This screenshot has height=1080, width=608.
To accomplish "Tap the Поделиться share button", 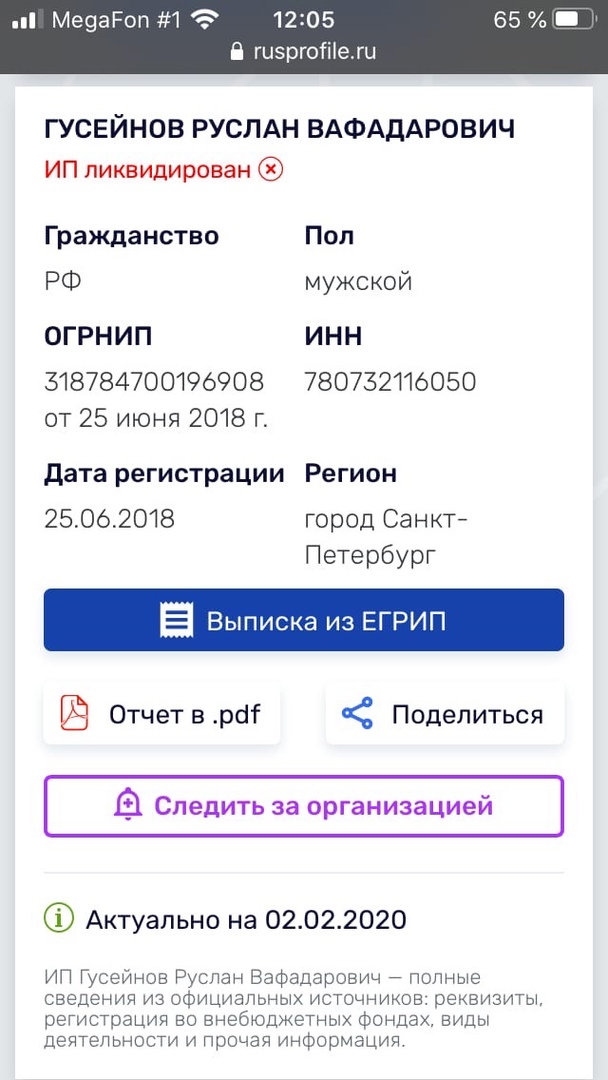I will pos(444,714).
